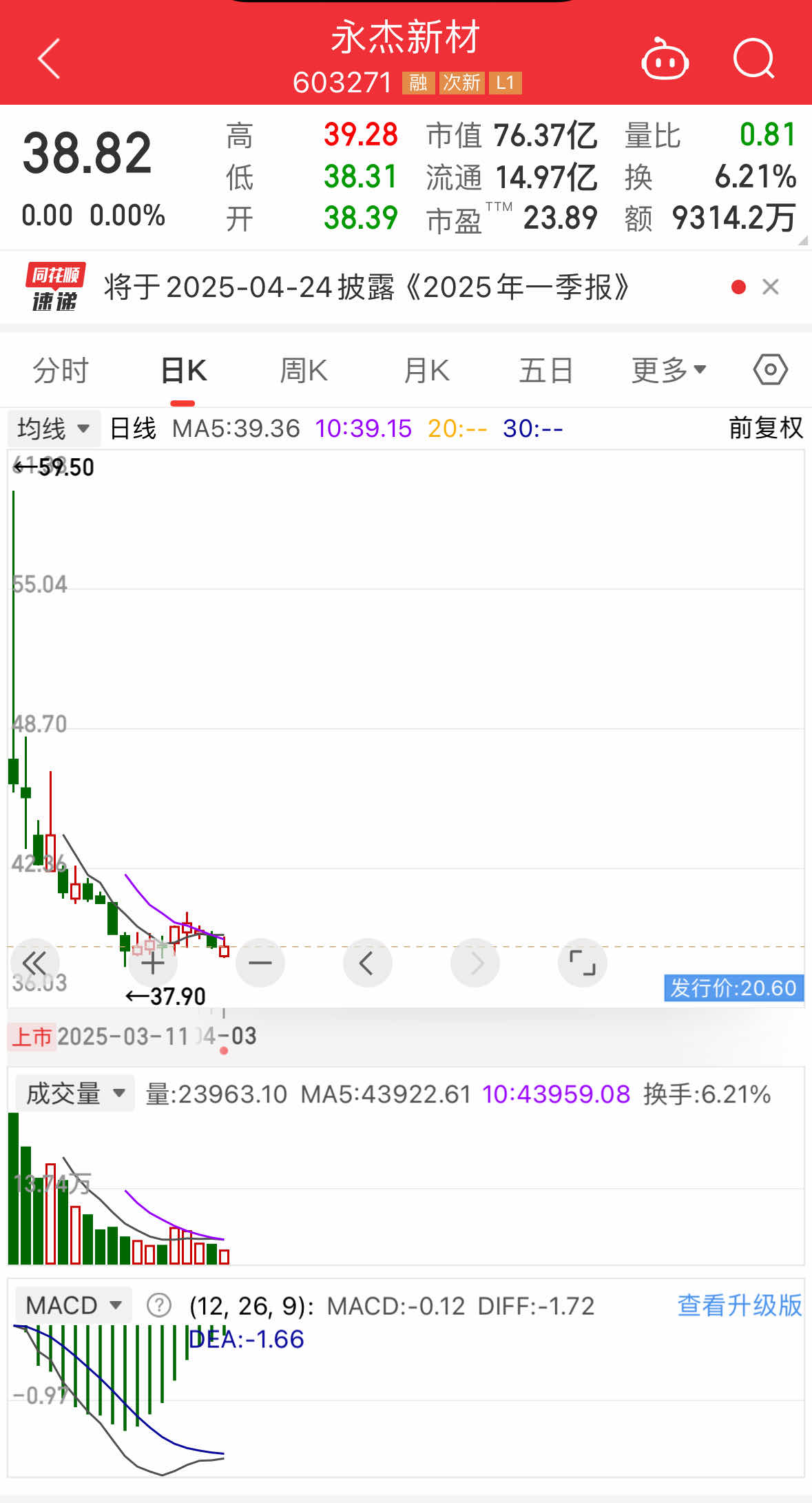Image resolution: width=812 pixels, height=1503 pixels.
Task: Switch to the 分时 chart tab
Action: [x=61, y=371]
